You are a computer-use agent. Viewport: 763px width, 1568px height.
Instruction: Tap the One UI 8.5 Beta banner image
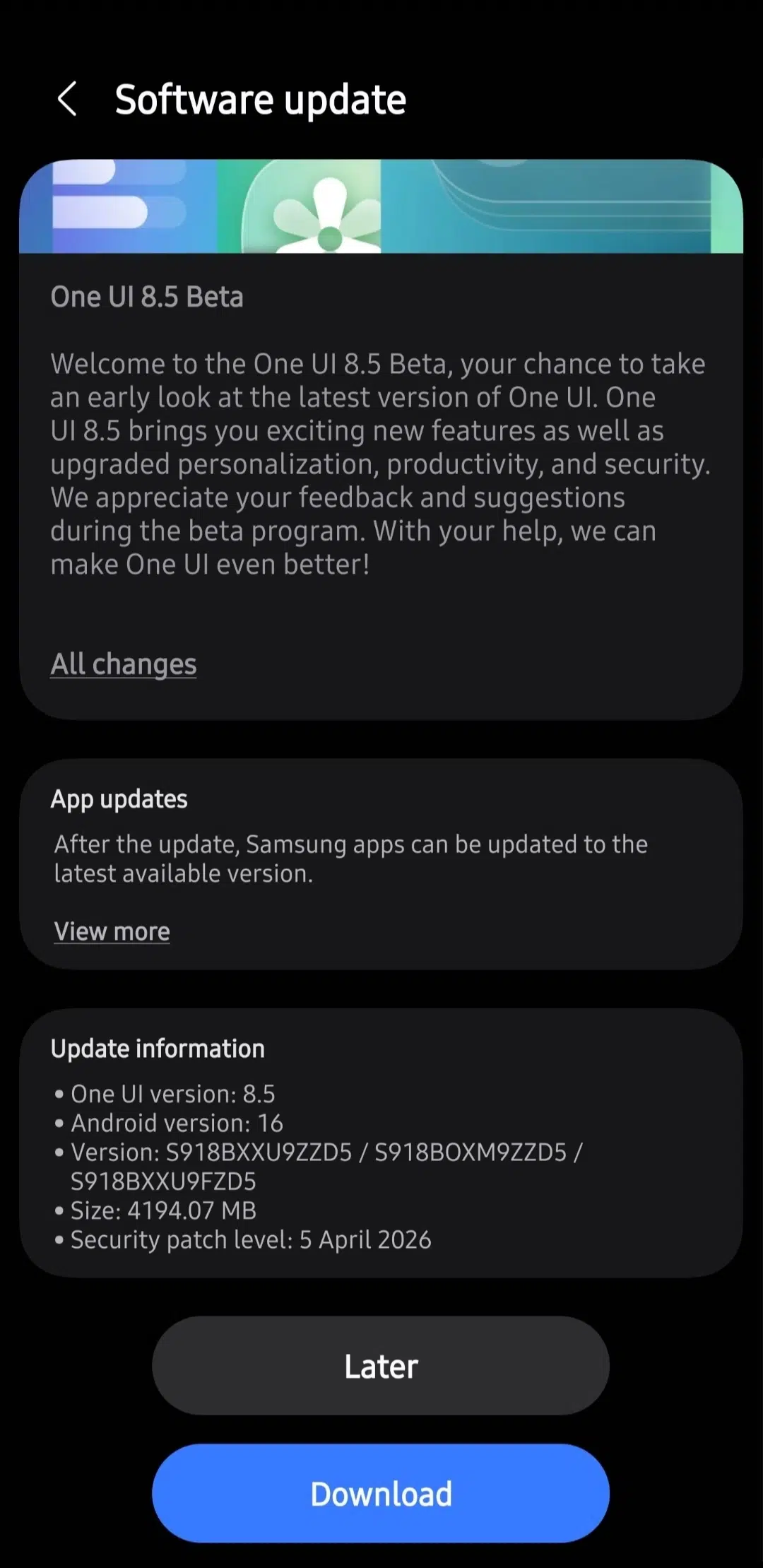pos(381,205)
